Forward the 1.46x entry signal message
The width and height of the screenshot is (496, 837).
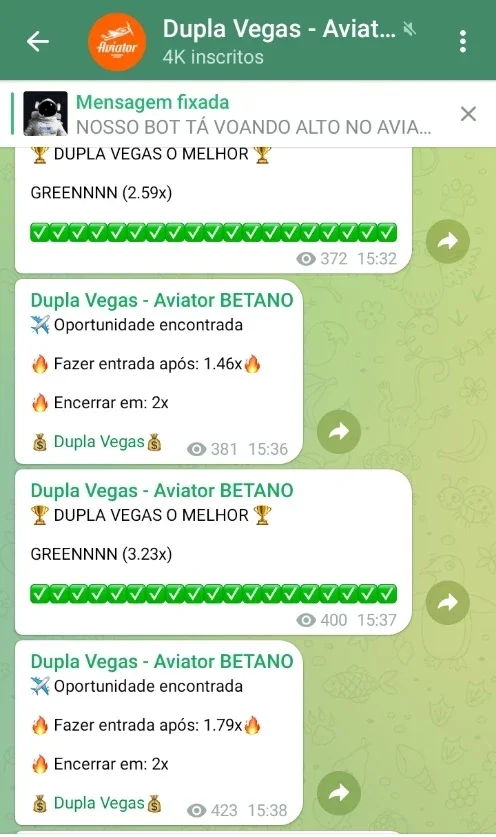coord(339,432)
